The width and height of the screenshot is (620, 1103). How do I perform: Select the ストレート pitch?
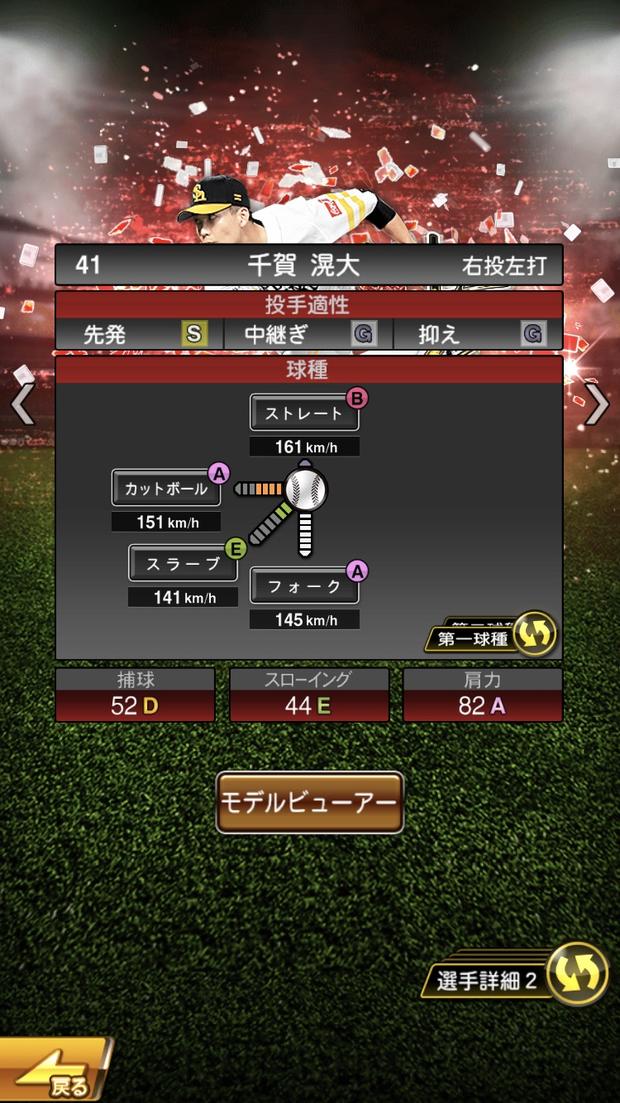[x=304, y=413]
